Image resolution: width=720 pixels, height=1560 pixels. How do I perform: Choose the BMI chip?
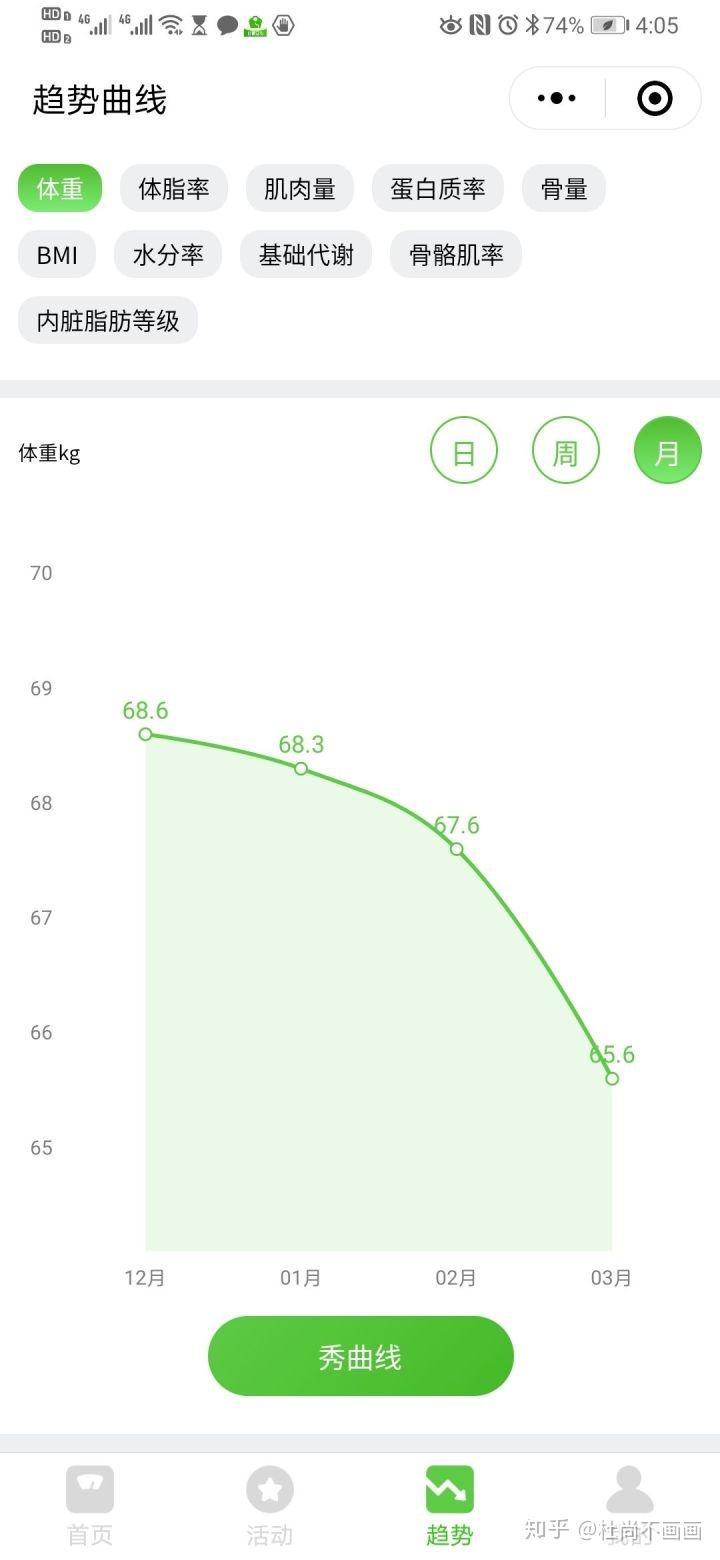pyautogui.click(x=57, y=254)
